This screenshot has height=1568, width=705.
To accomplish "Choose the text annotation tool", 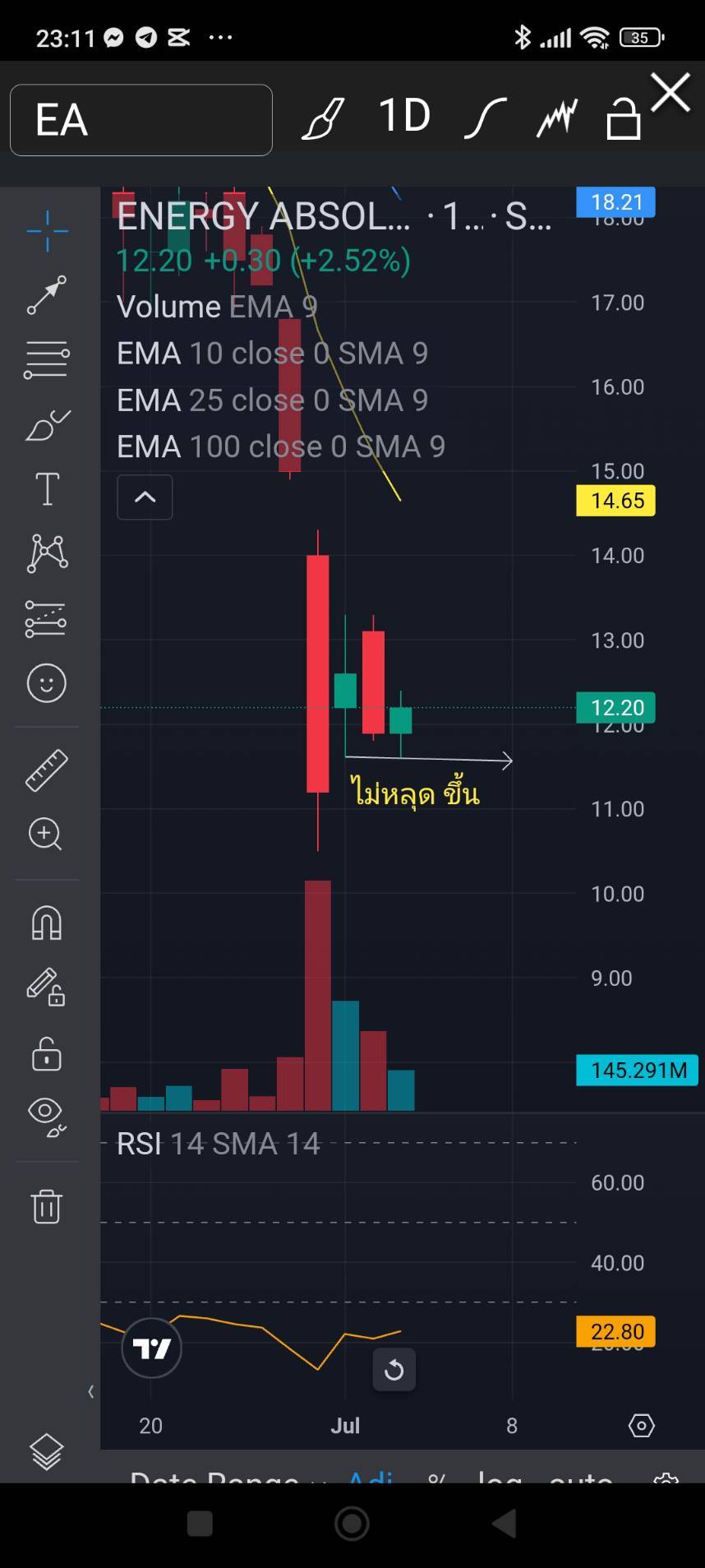I will pyautogui.click(x=47, y=489).
